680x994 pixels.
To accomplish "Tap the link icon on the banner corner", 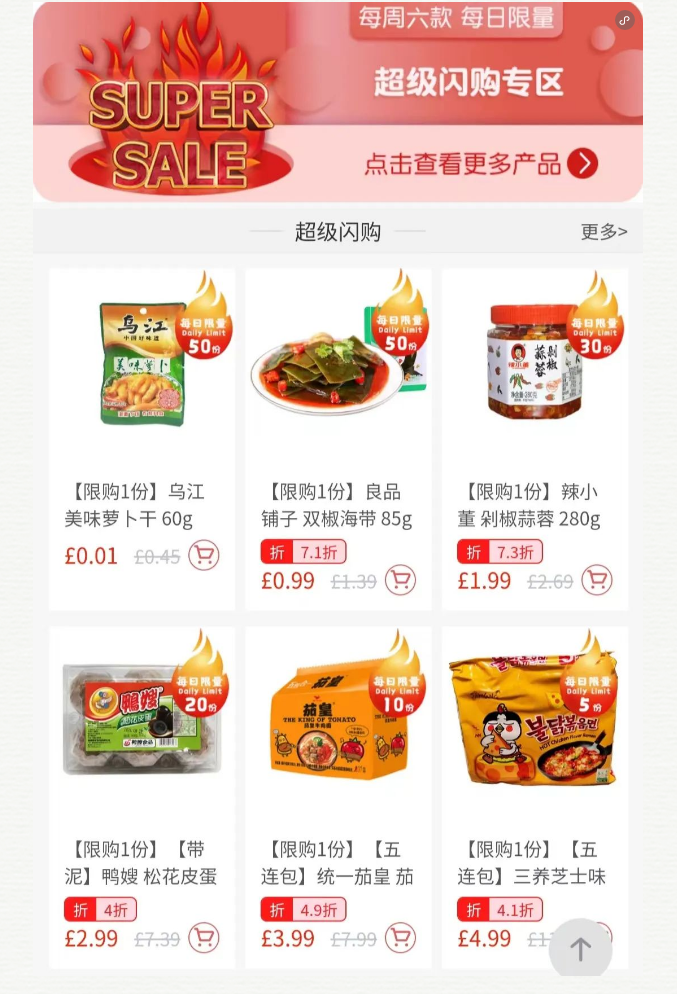I will point(624,20).
